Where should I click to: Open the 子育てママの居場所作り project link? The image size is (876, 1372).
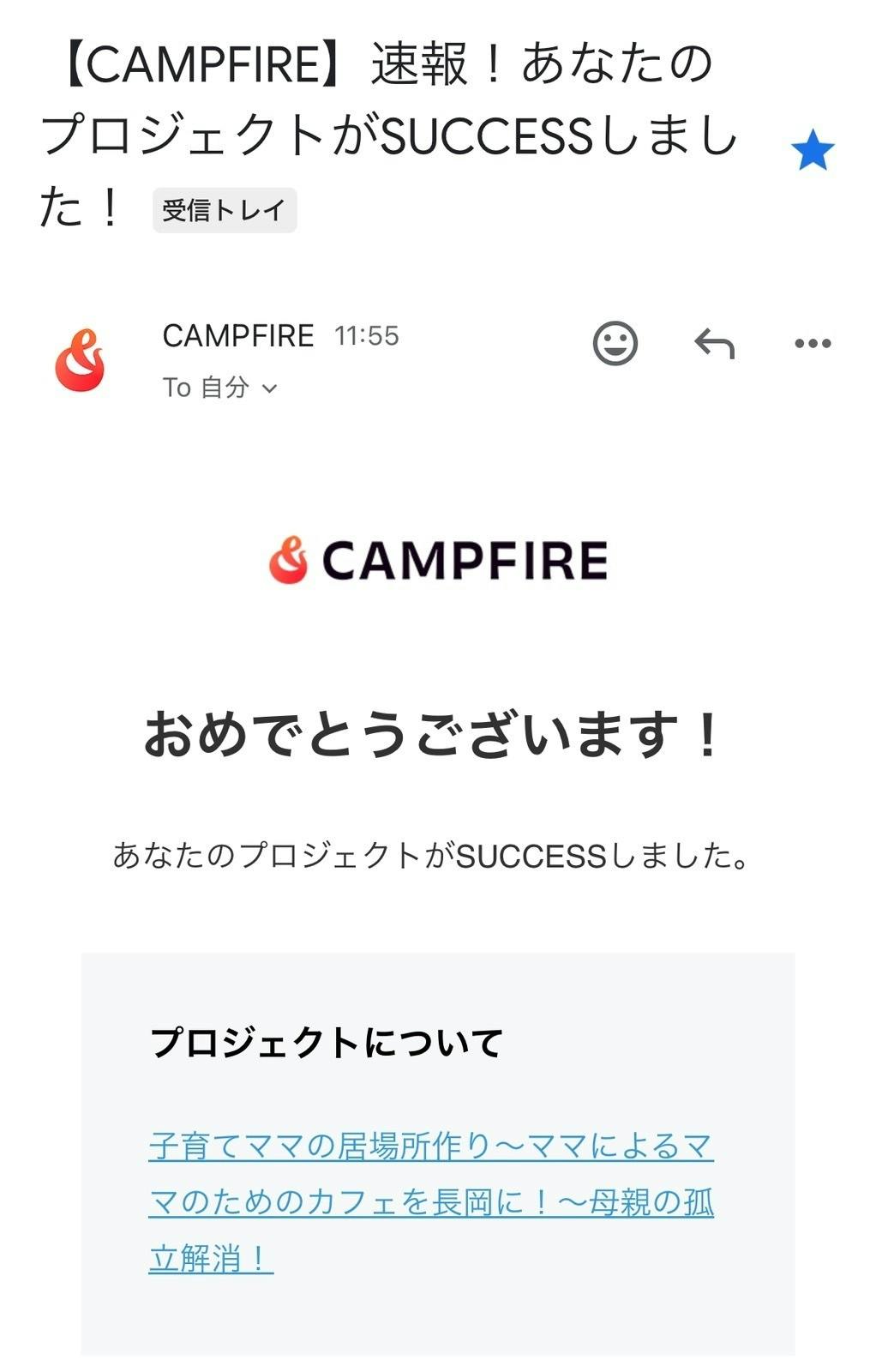[430, 1201]
